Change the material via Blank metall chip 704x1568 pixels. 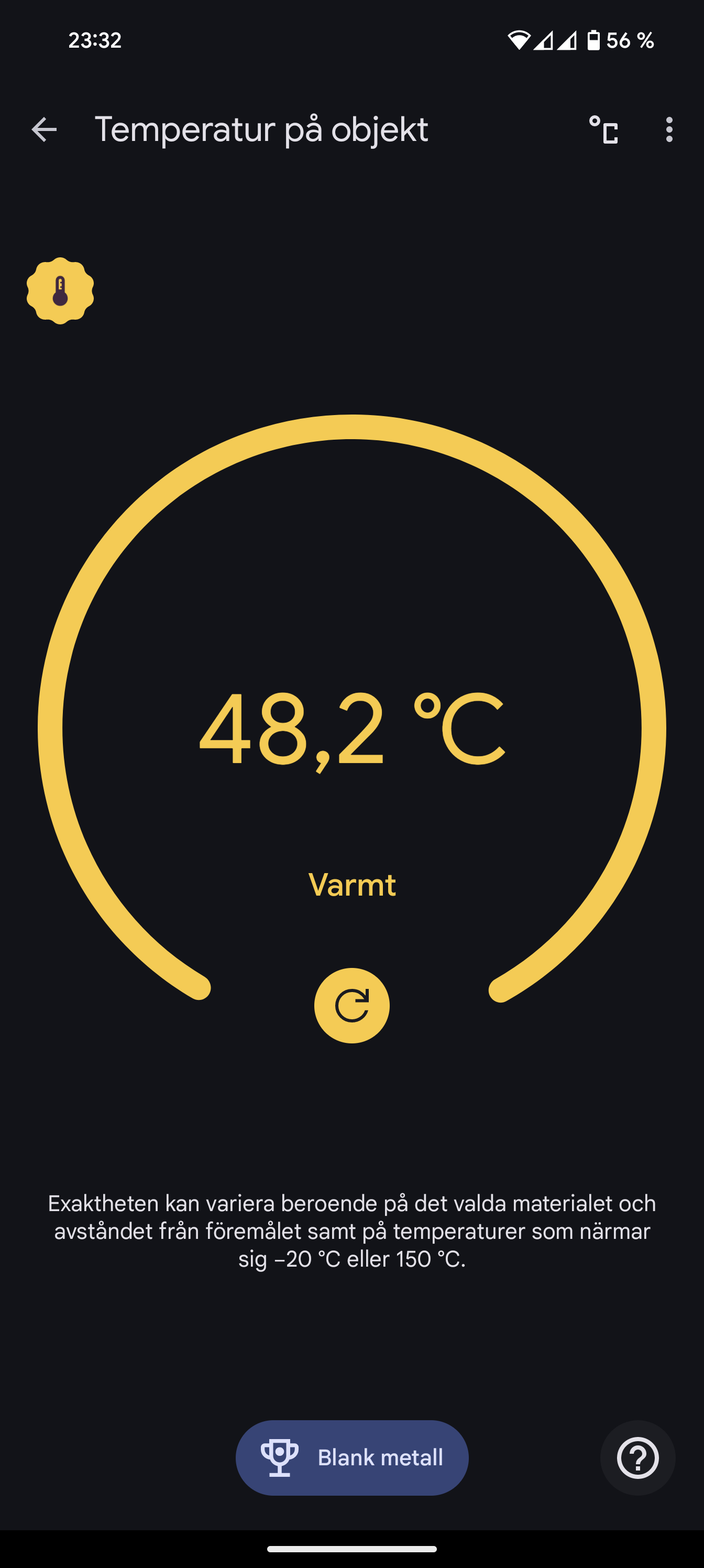(x=351, y=1457)
